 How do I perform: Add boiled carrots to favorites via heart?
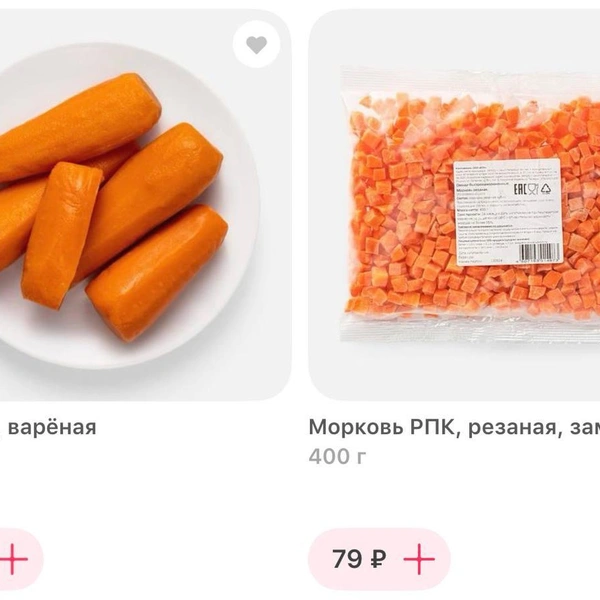(x=257, y=45)
